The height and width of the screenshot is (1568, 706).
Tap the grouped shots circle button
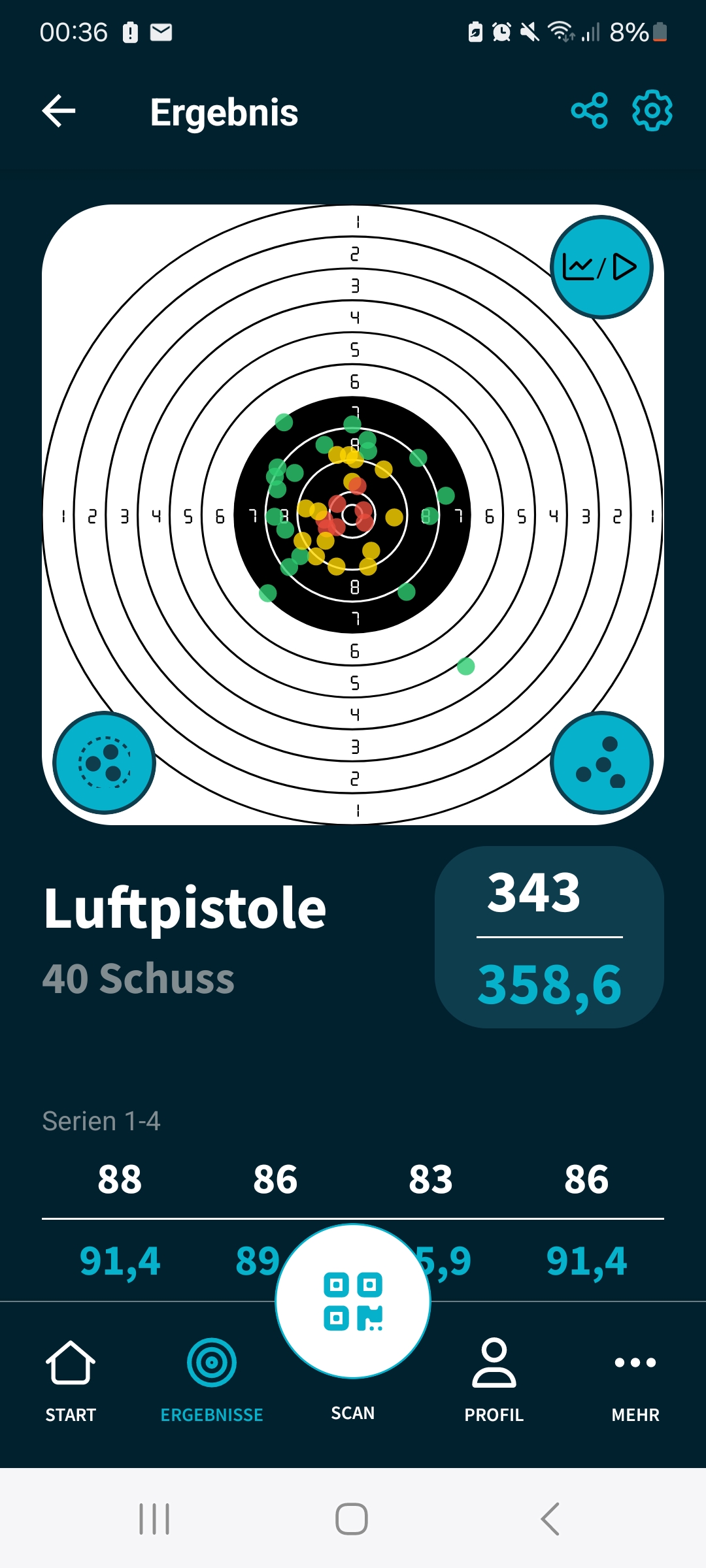click(104, 762)
